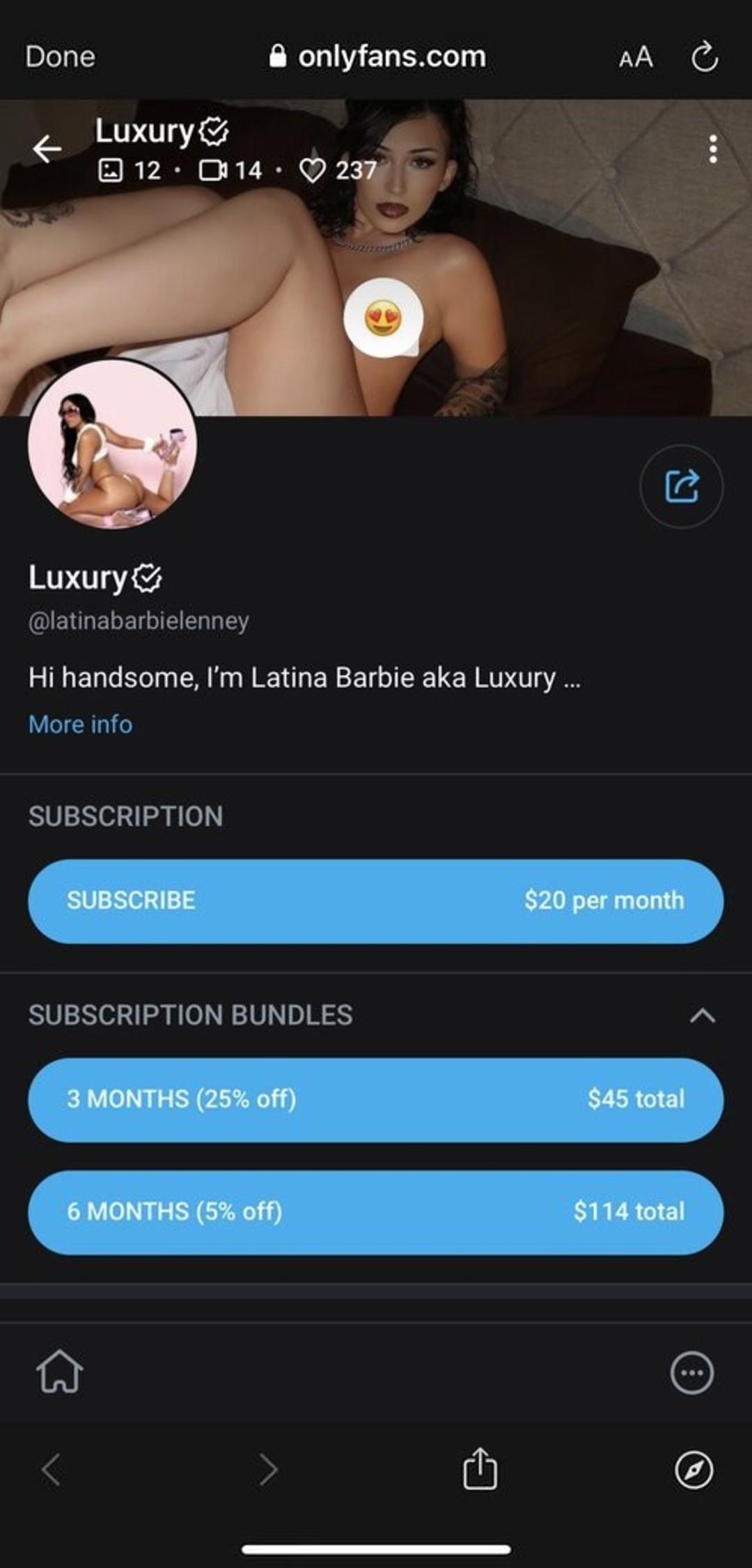Open the more options circle in bottom bar
Image resolution: width=752 pixels, height=1568 pixels.
[x=691, y=1373]
